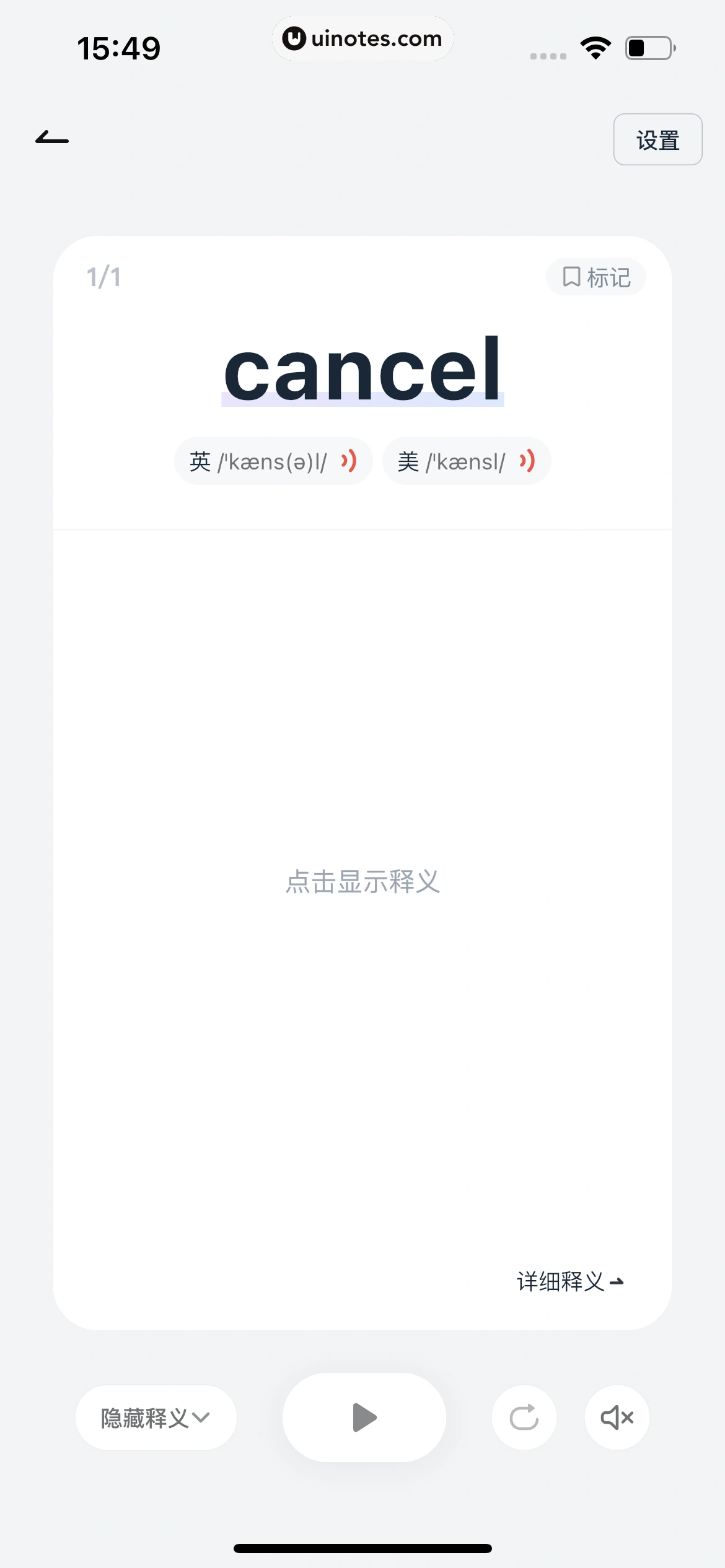Toggle auto-play sound via the mute control
725x1568 pixels.
617,1418
